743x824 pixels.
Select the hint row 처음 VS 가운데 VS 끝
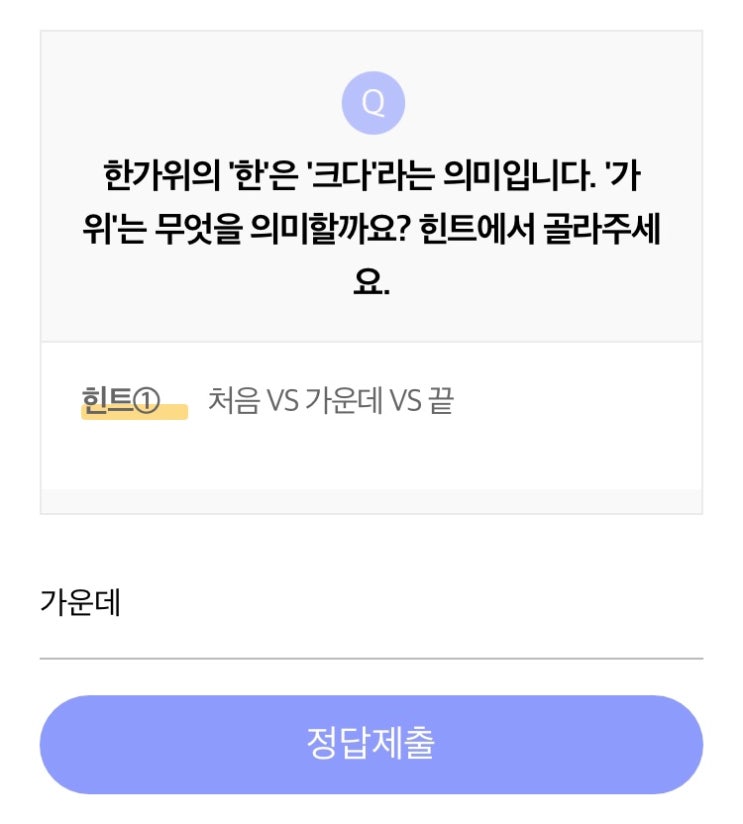click(330, 397)
